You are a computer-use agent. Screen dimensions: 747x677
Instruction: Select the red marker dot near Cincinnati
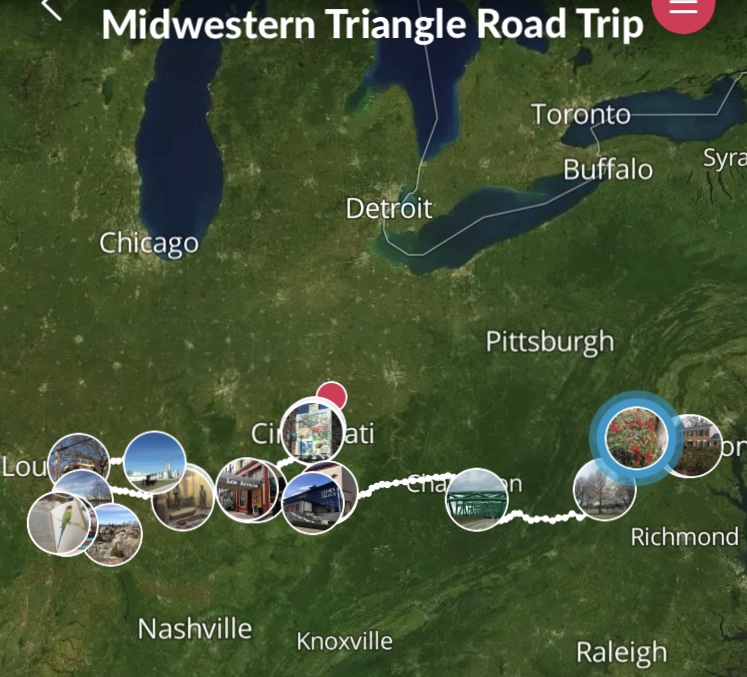(x=331, y=395)
